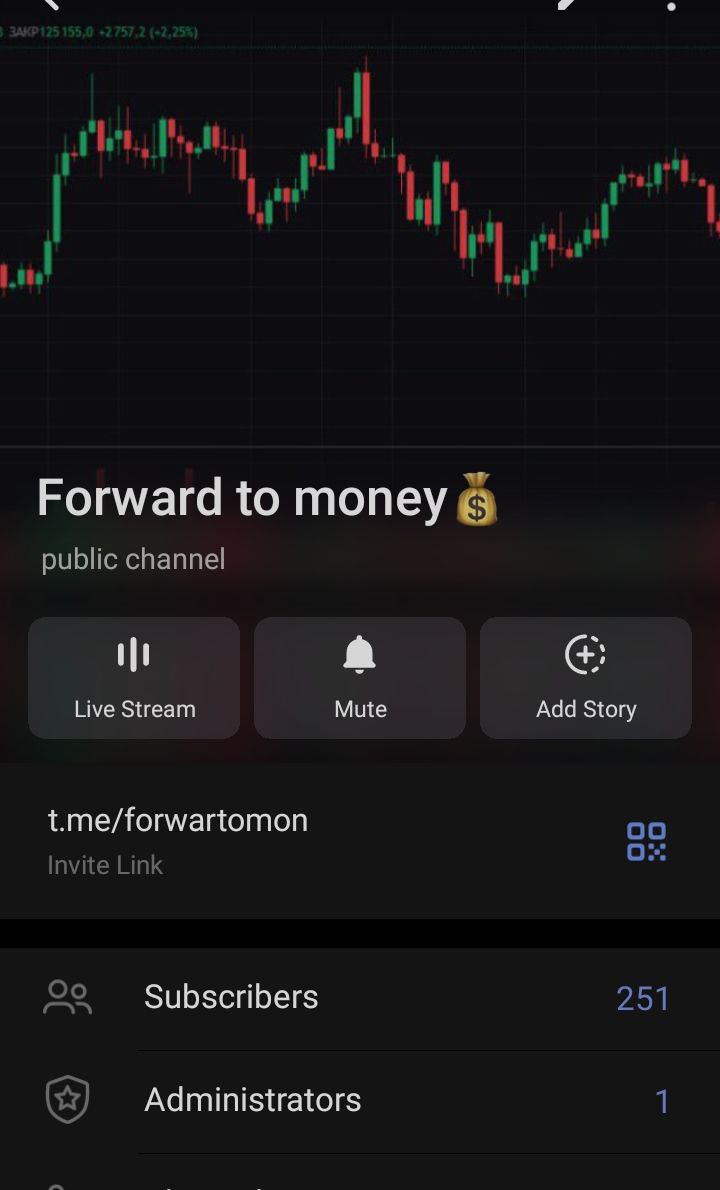Copy the Invite Link entry
720x1190 pixels.
pos(105,864)
